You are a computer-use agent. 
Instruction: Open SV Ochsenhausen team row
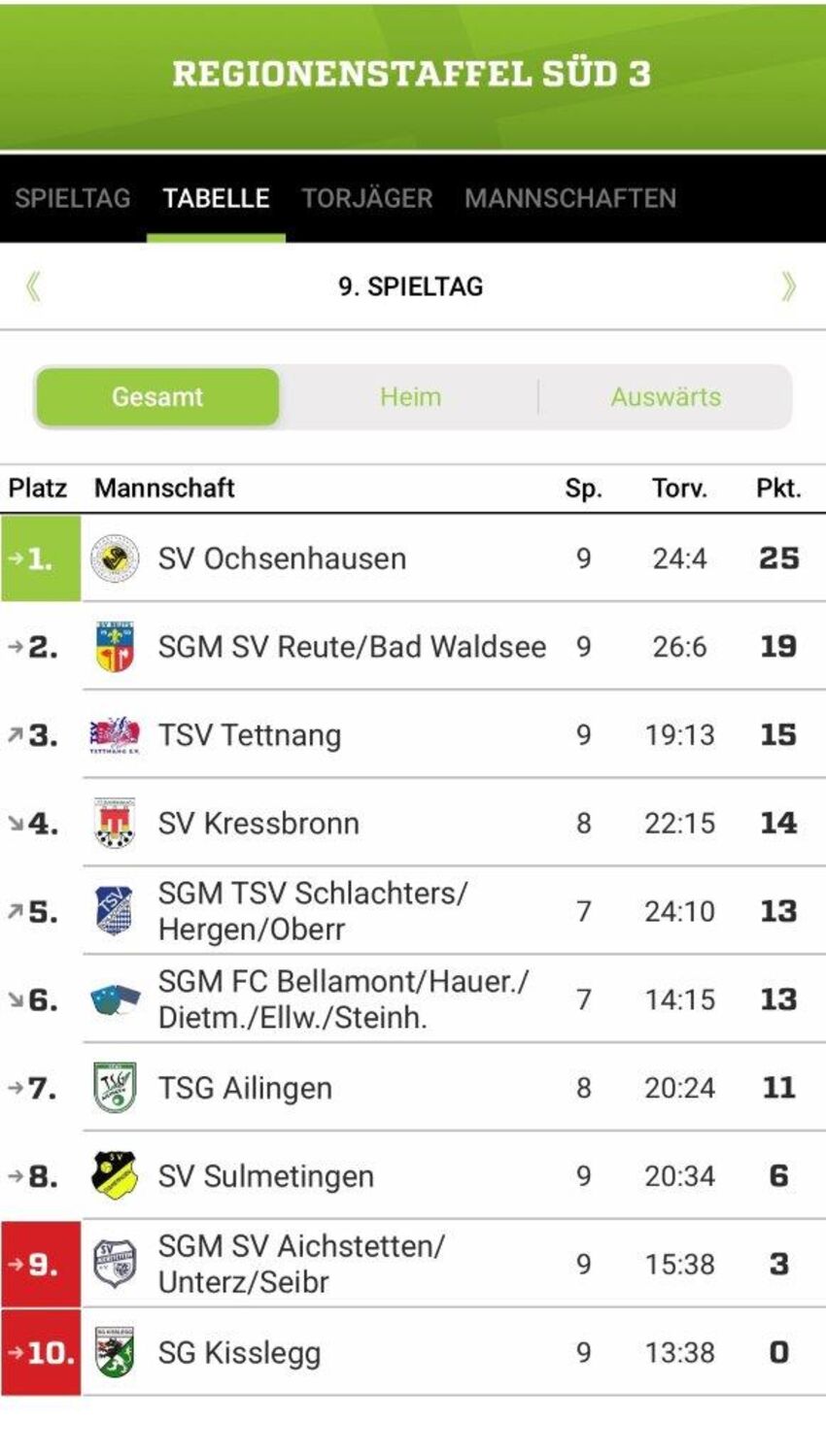tap(282, 559)
